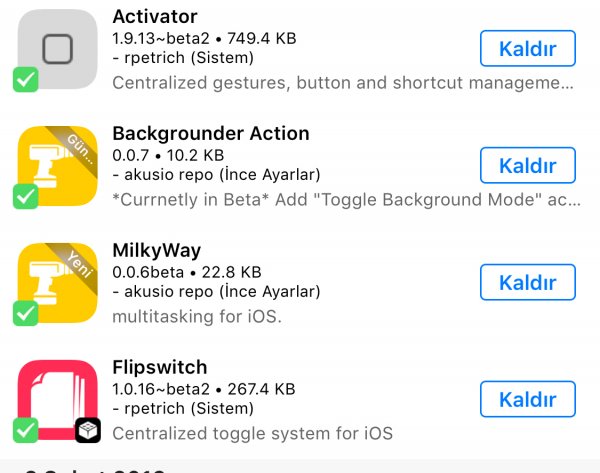The width and height of the screenshot is (600, 473).
Task: Tap Kaldır next to Activator
Action: pos(527,48)
